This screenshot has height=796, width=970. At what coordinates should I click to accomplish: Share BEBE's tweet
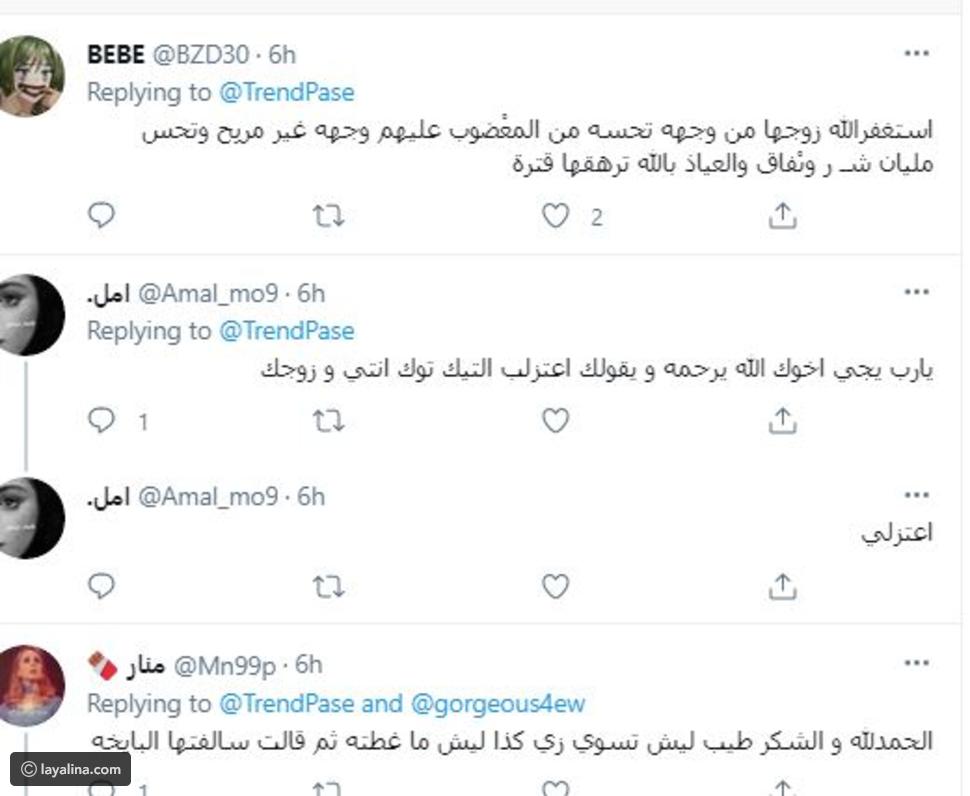[783, 215]
